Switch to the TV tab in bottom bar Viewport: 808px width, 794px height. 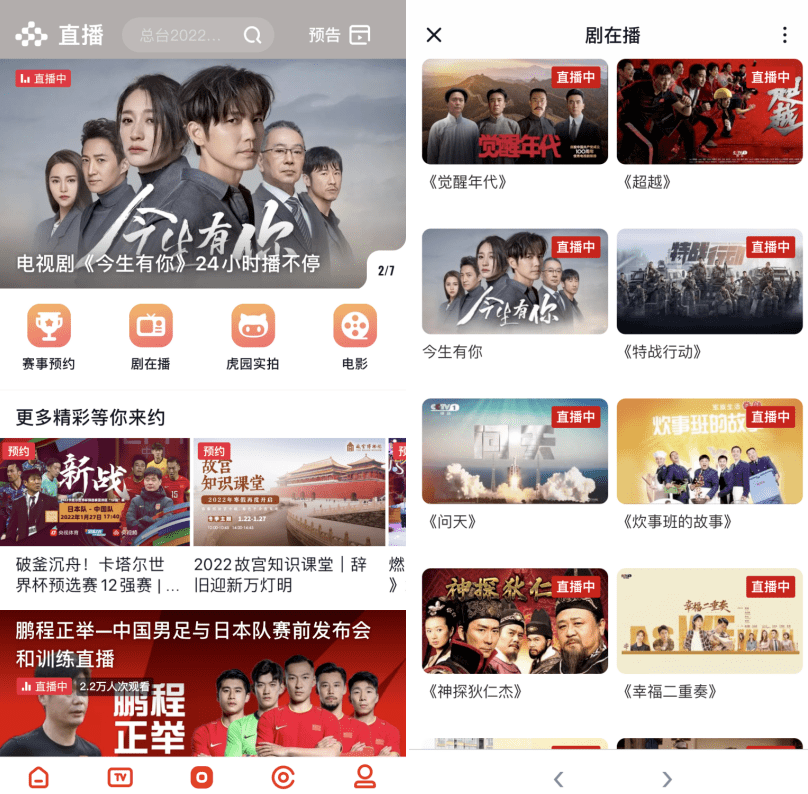120,776
